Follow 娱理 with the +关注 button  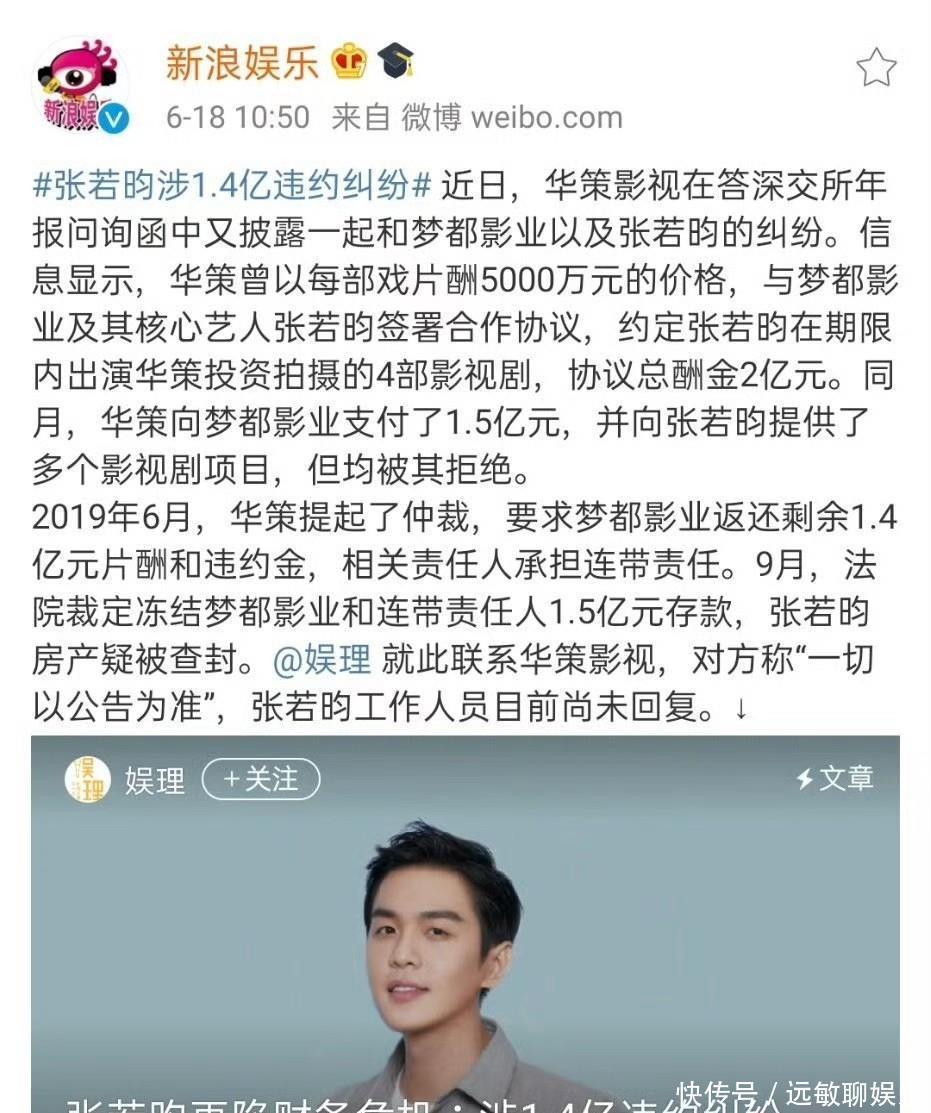tap(261, 779)
